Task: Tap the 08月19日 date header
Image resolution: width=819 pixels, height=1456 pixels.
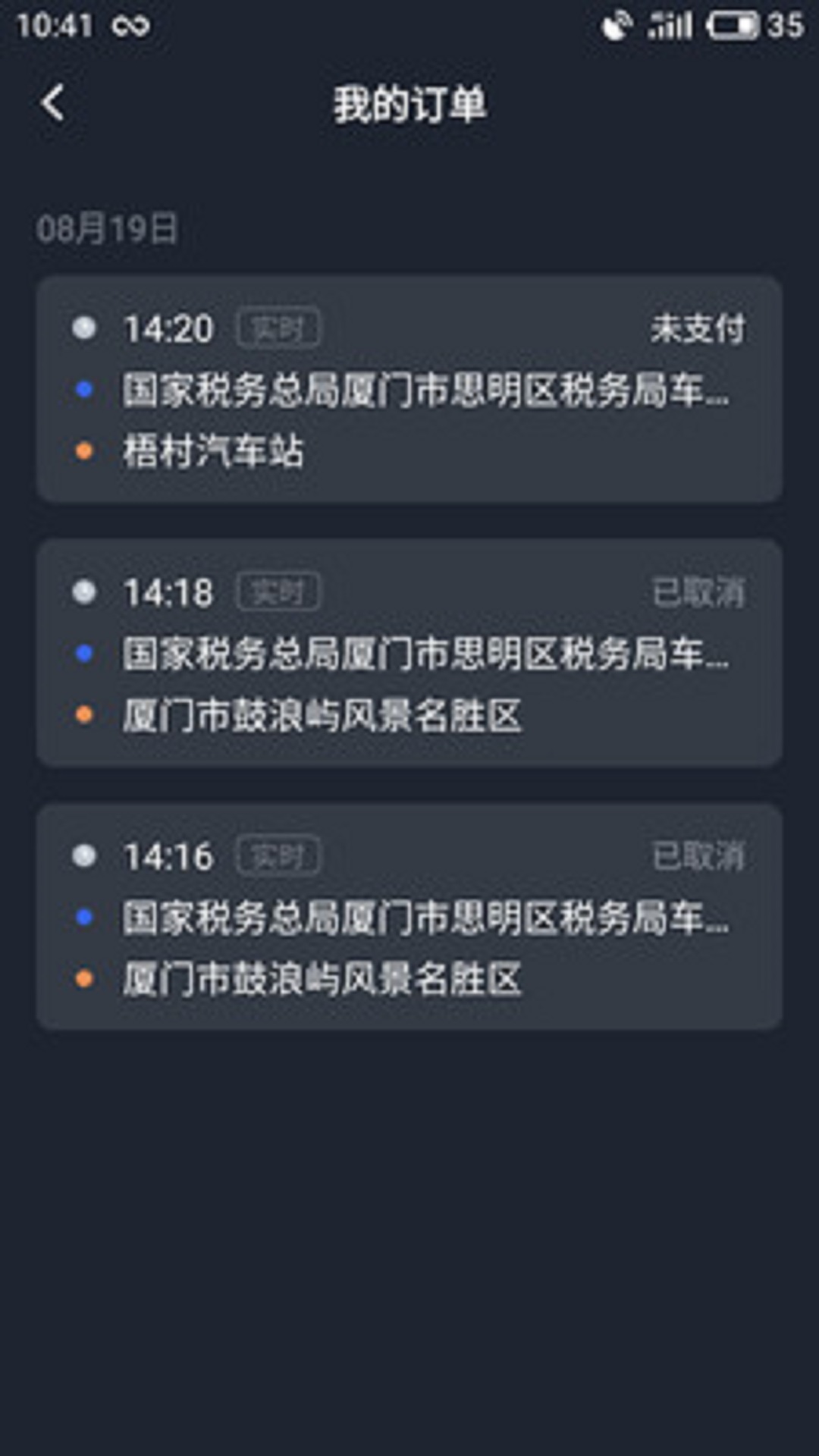Action: click(108, 226)
